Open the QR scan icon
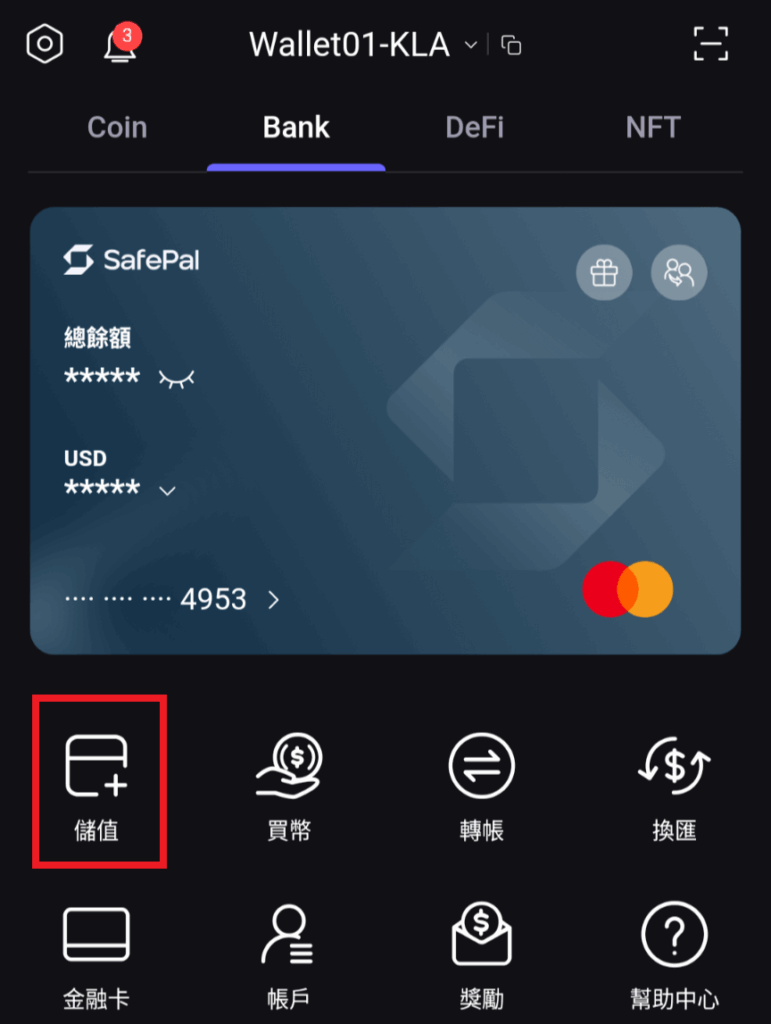The width and height of the screenshot is (771, 1024). pyautogui.click(x=711, y=45)
